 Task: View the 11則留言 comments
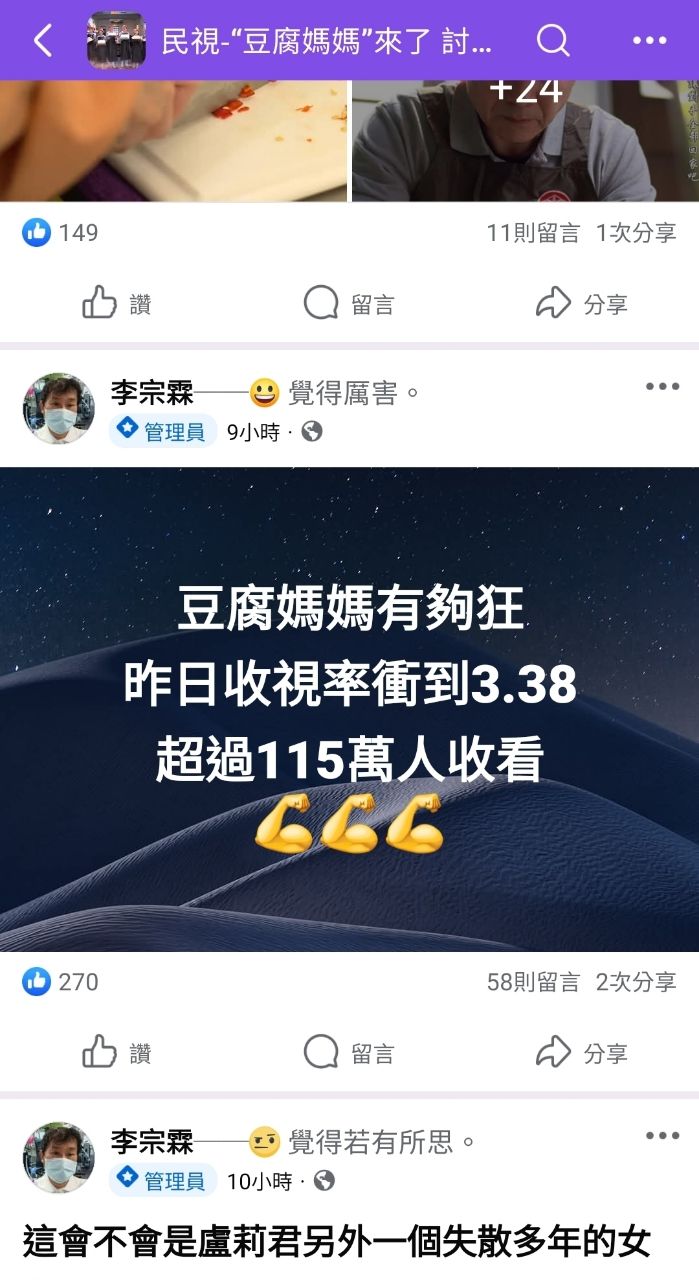click(x=532, y=233)
